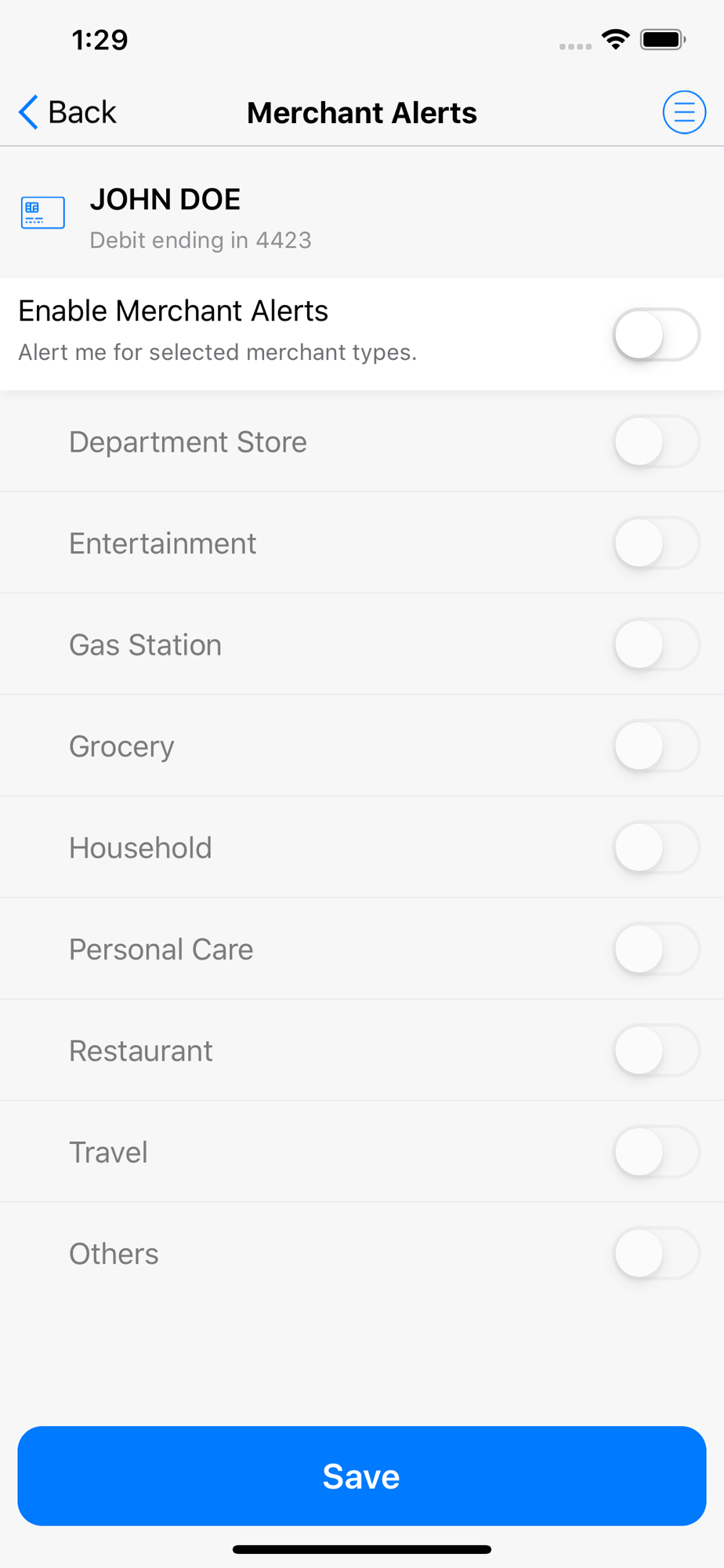
Task: Turn on Enable Merchant Alerts
Action: [x=657, y=335]
